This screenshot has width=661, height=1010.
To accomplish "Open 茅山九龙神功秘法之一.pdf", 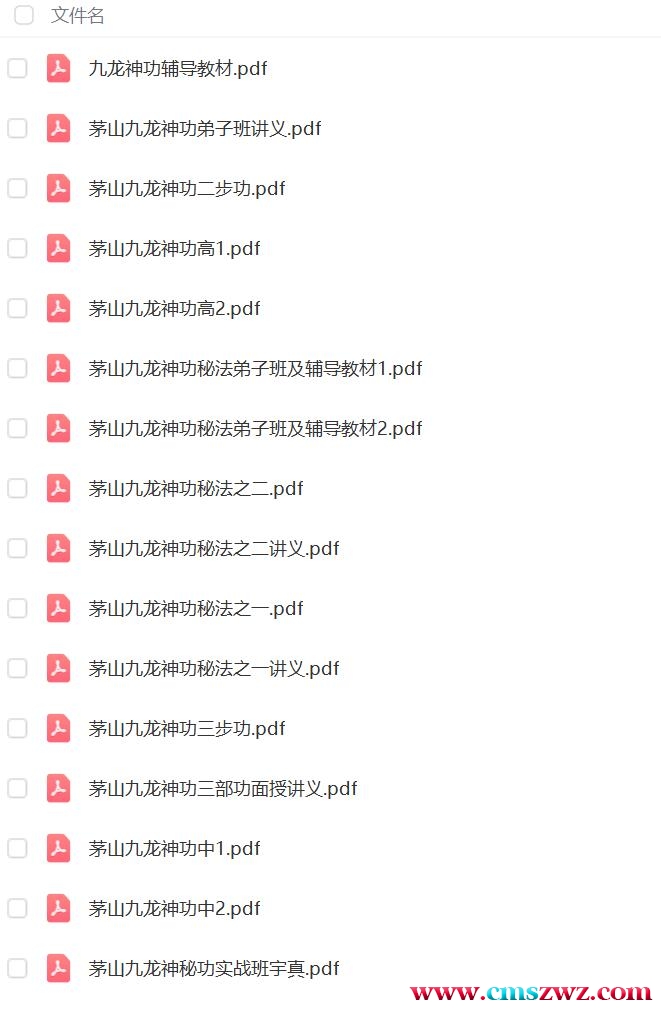I will click(195, 609).
